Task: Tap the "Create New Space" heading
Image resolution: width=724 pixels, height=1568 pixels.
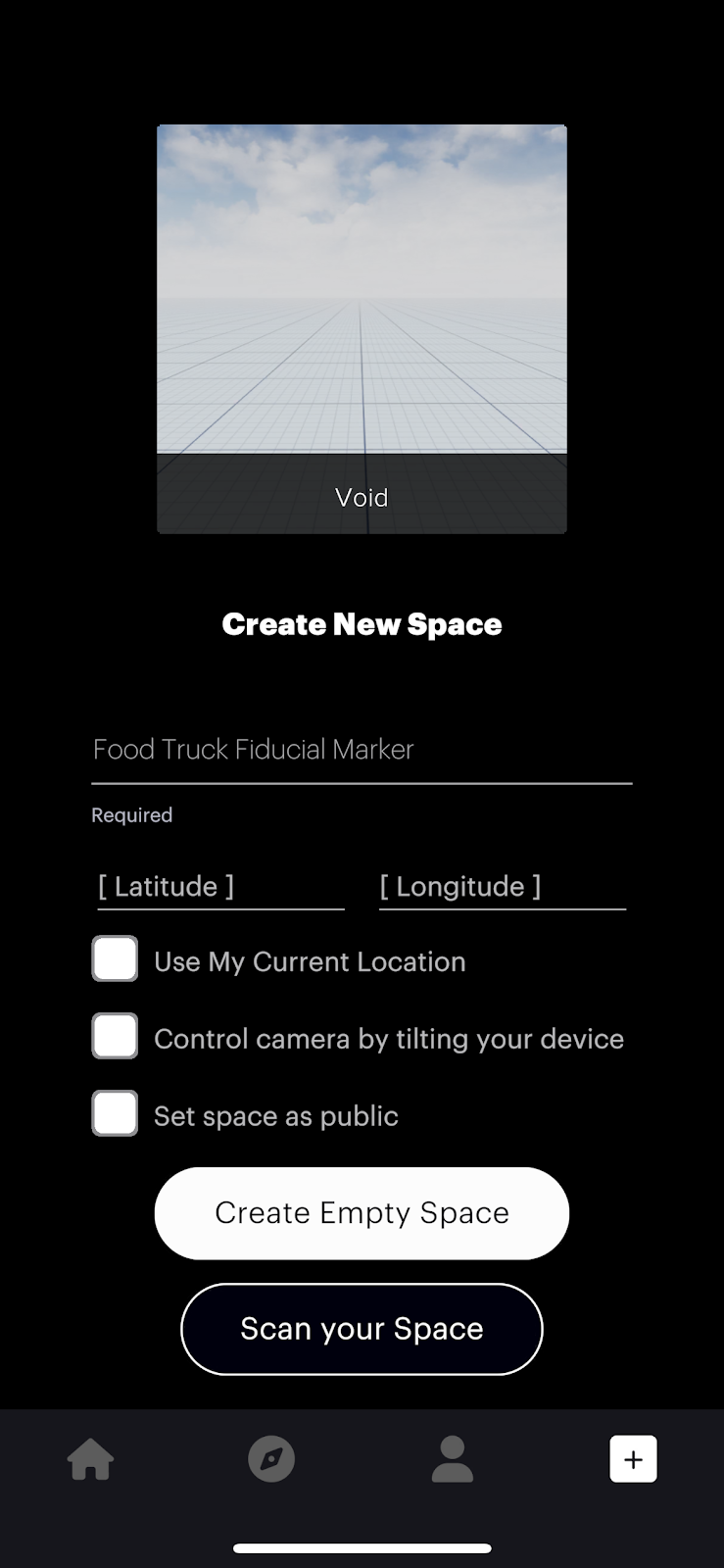Action: pyautogui.click(x=362, y=624)
